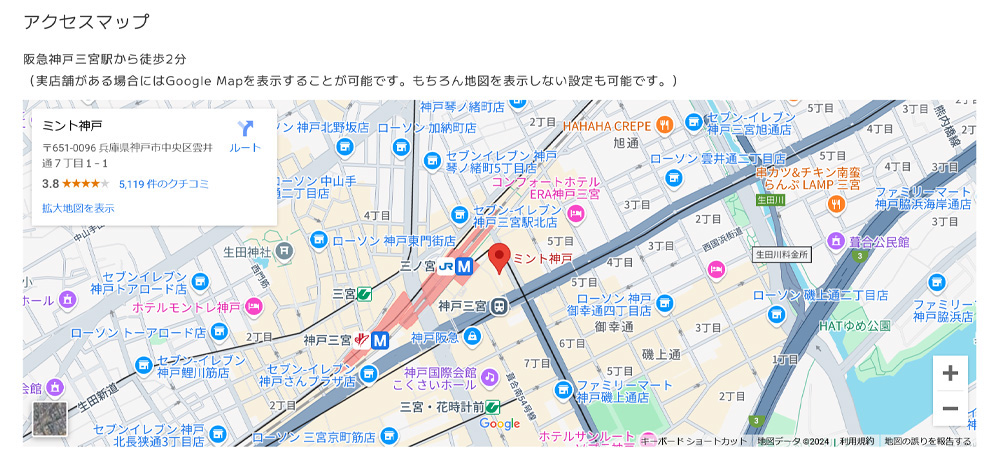Get the route to ミント神戸
This screenshot has height=470, width=1000.
pyautogui.click(x=245, y=135)
